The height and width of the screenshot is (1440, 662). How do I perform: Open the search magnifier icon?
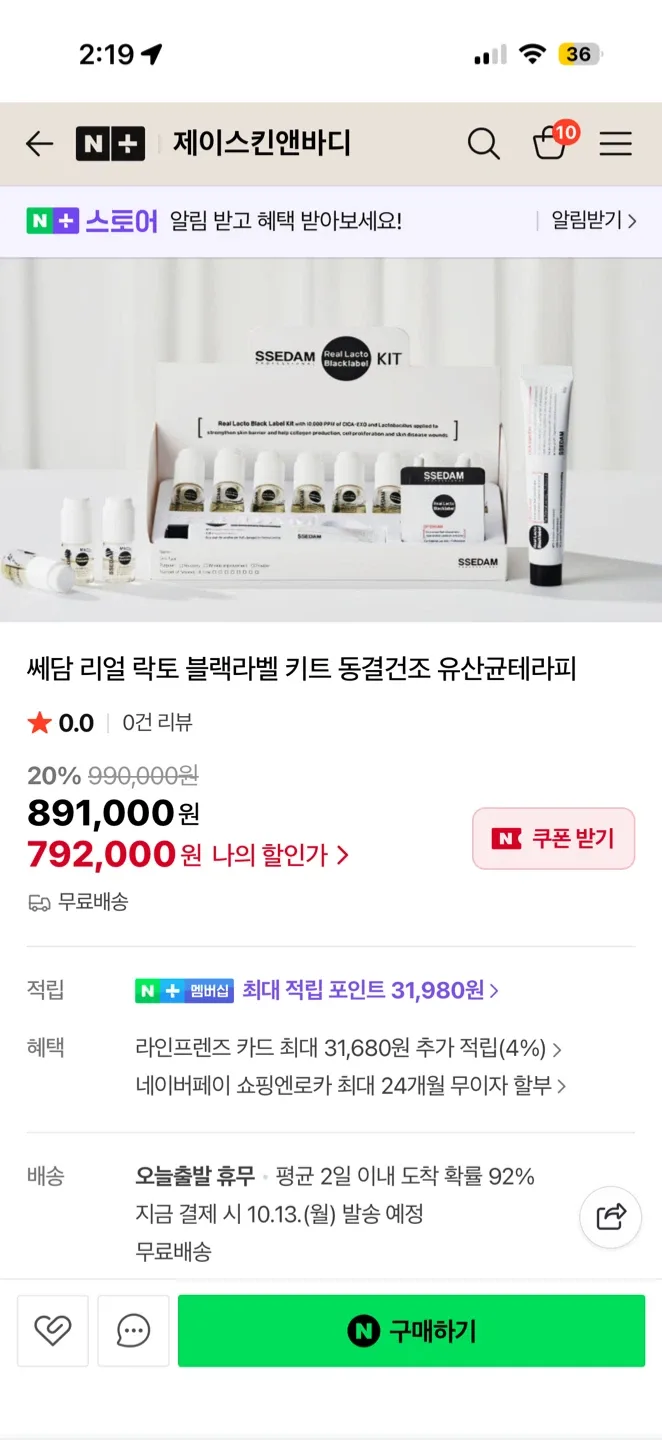pyautogui.click(x=483, y=144)
